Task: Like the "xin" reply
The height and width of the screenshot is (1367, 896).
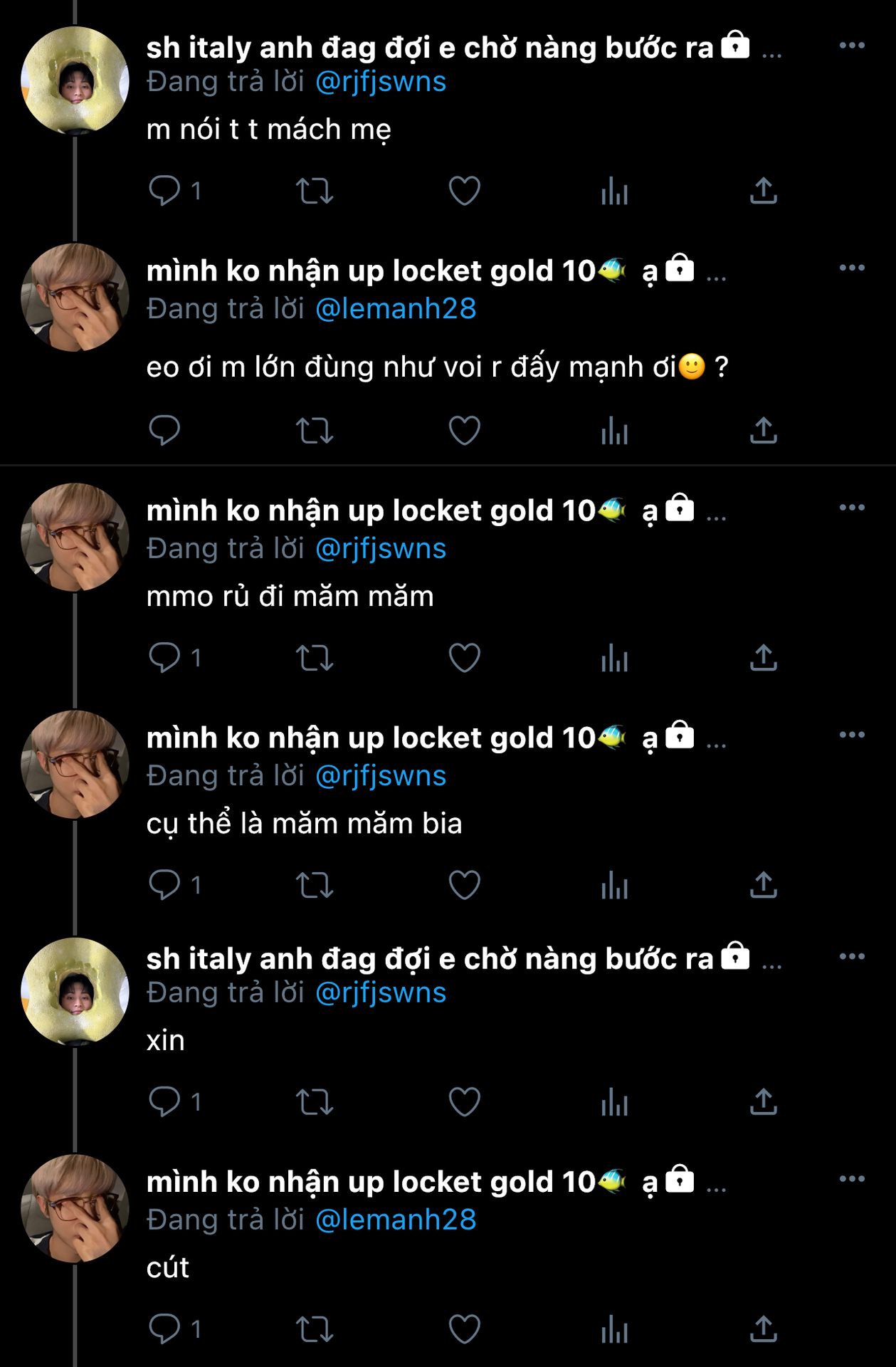Action: tap(464, 1102)
